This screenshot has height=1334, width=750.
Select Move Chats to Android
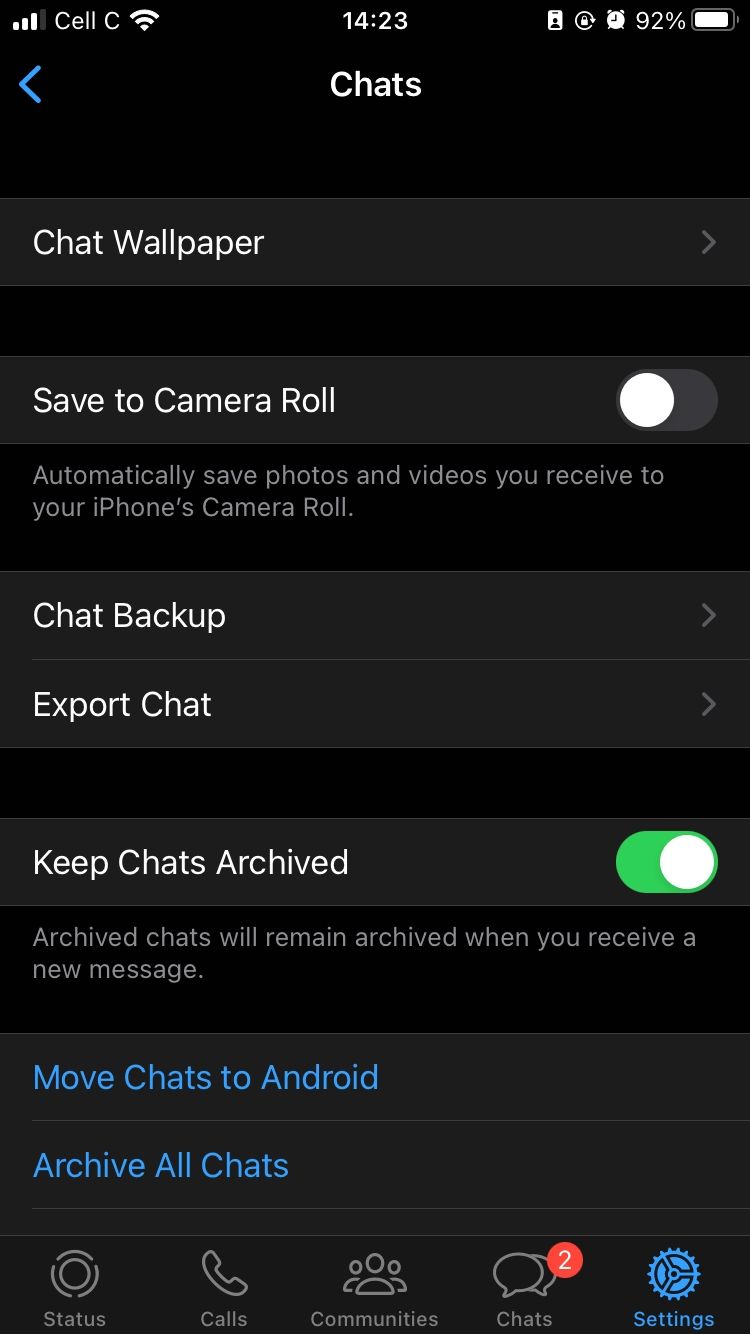(x=206, y=1077)
